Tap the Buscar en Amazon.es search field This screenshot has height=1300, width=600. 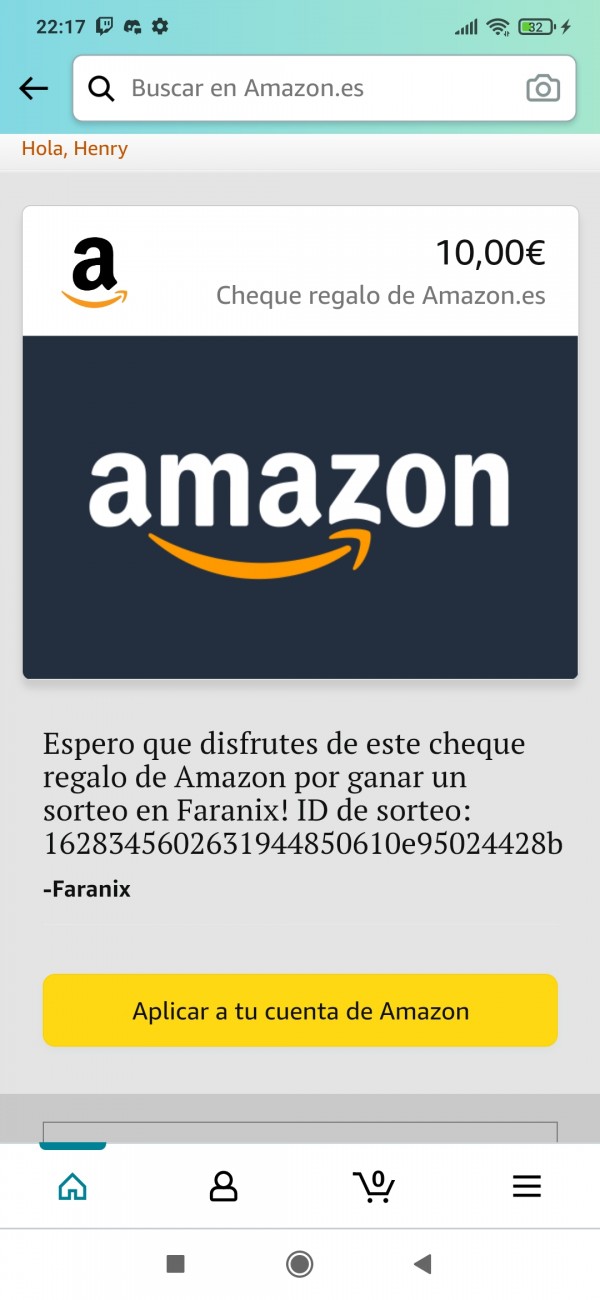[x=310, y=88]
